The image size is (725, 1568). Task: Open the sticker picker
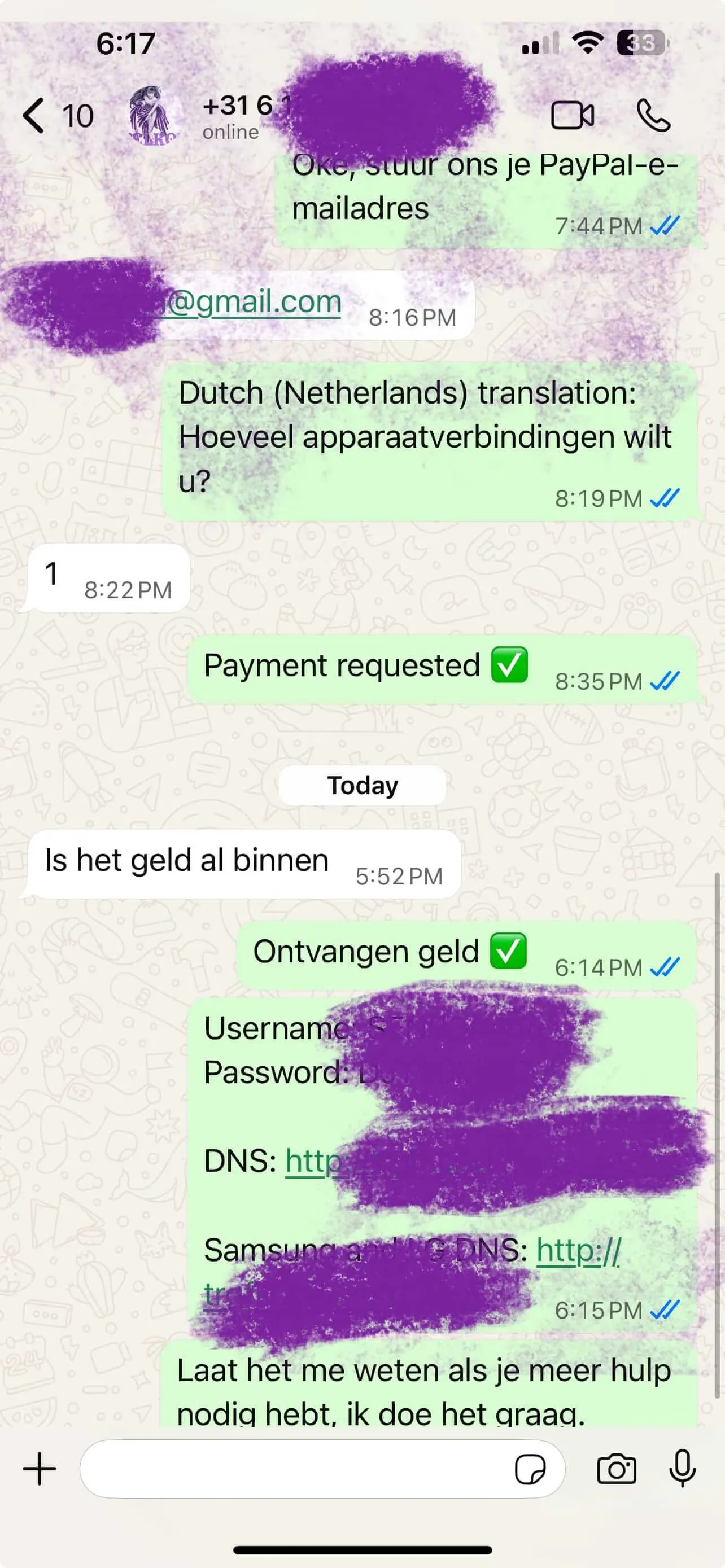[x=530, y=1469]
